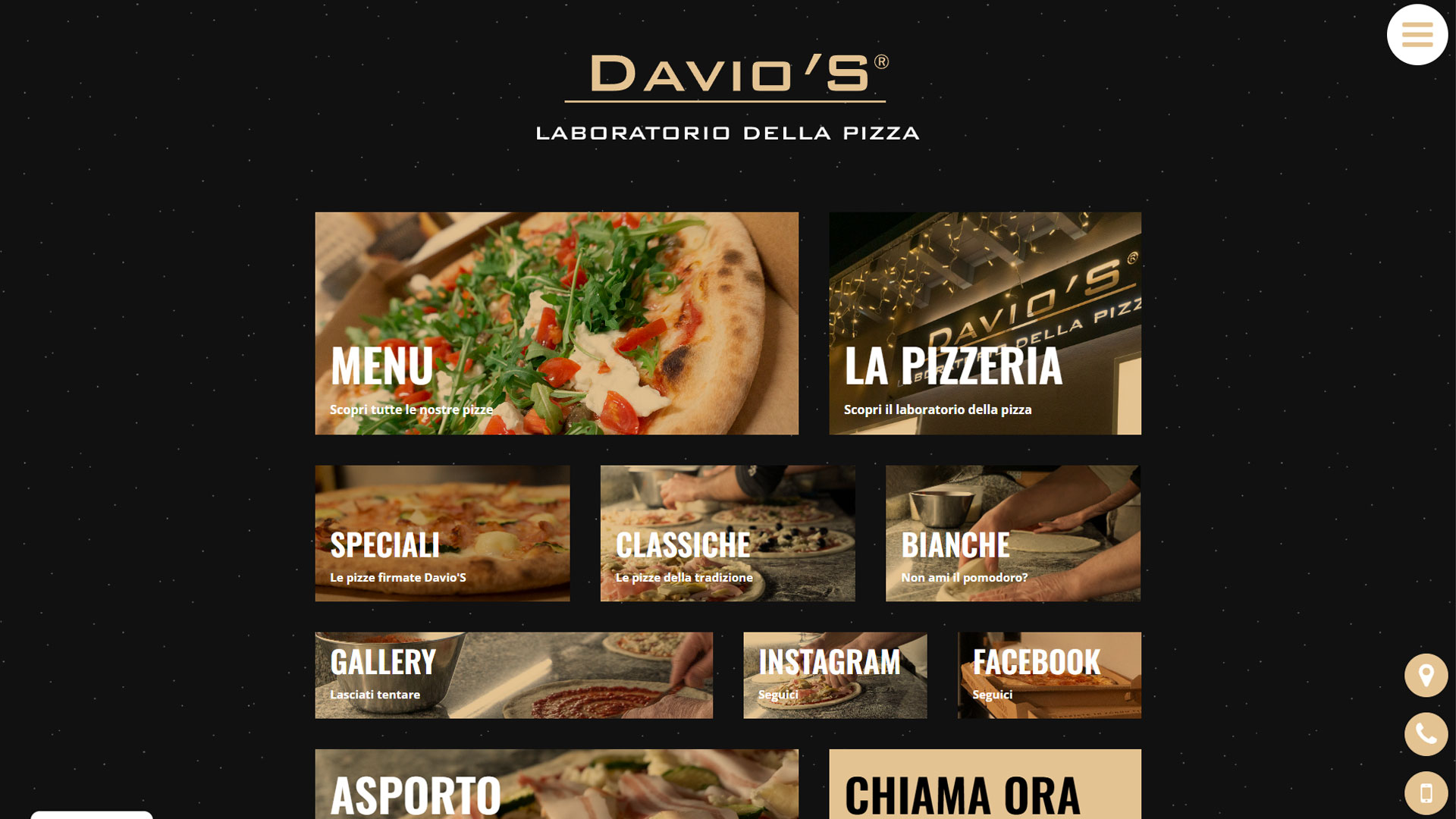Follow on the INSTAGRAM tile
This screenshot has height=819, width=1456.
[x=835, y=675]
